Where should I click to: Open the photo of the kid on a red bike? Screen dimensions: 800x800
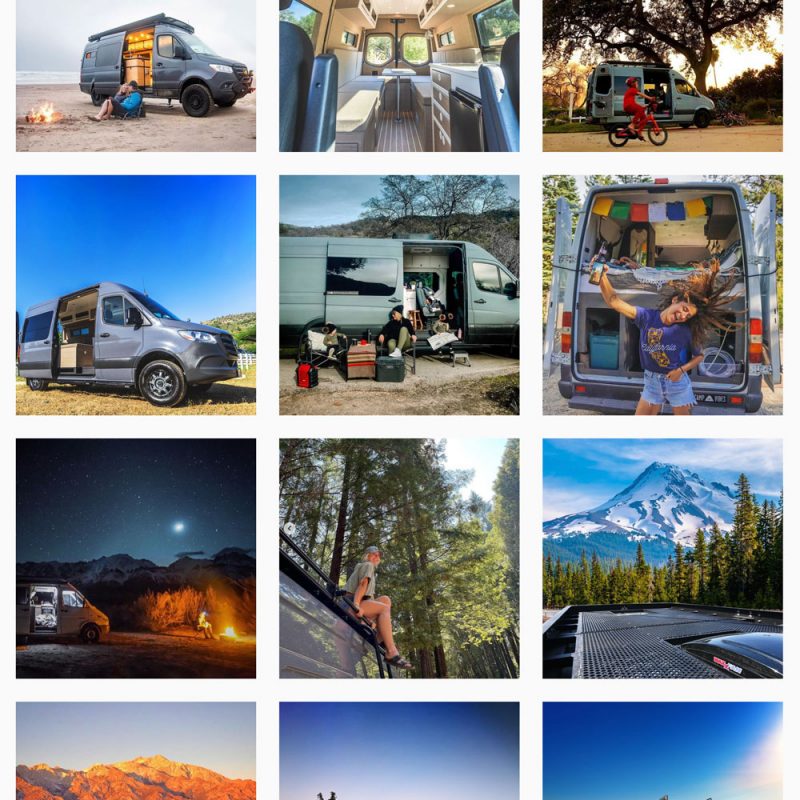tap(662, 75)
